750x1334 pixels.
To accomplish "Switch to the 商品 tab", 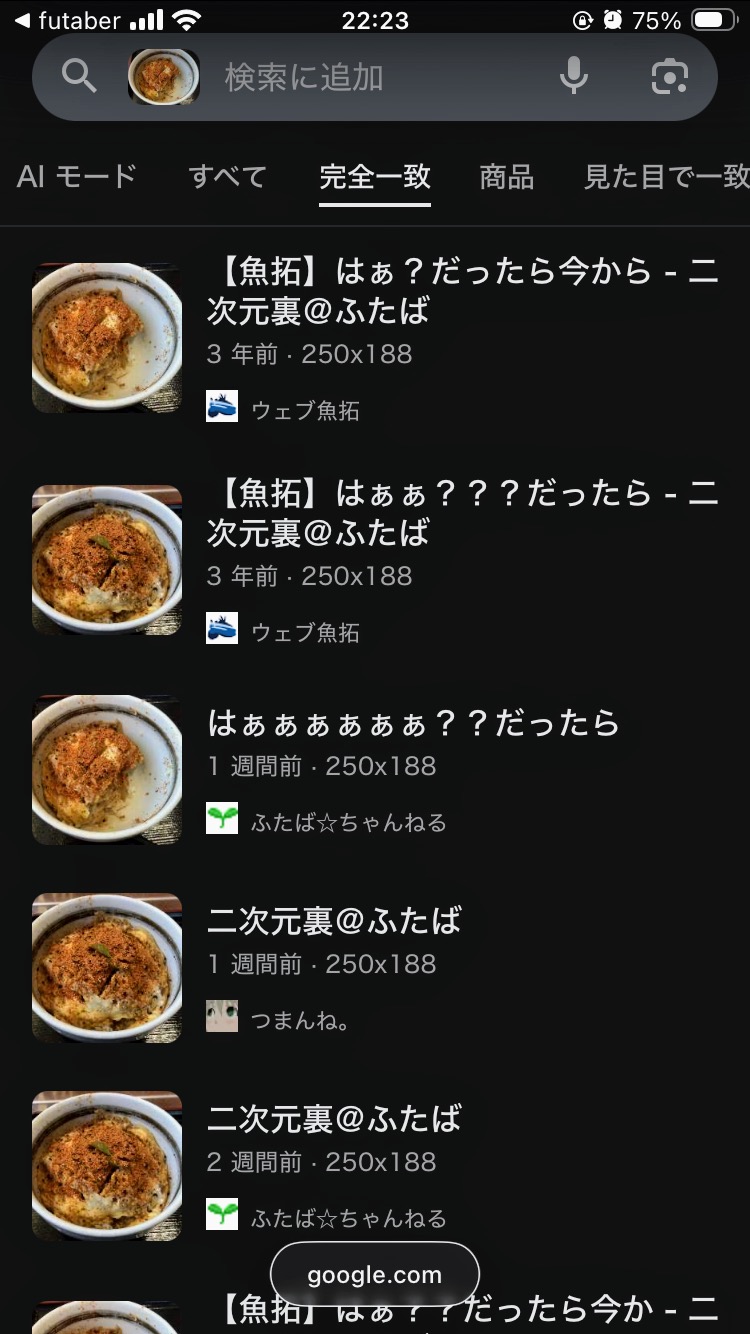I will pyautogui.click(x=507, y=177).
